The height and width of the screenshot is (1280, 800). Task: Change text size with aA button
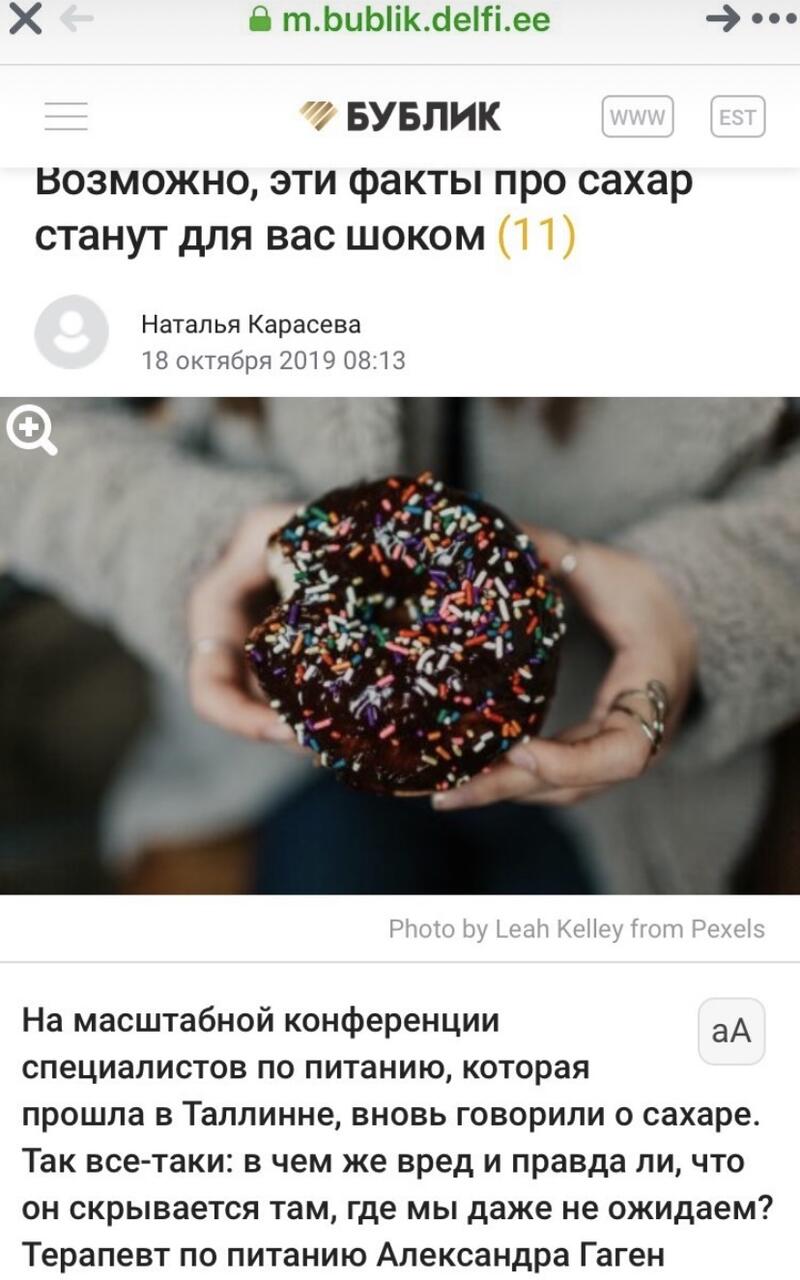point(731,1031)
